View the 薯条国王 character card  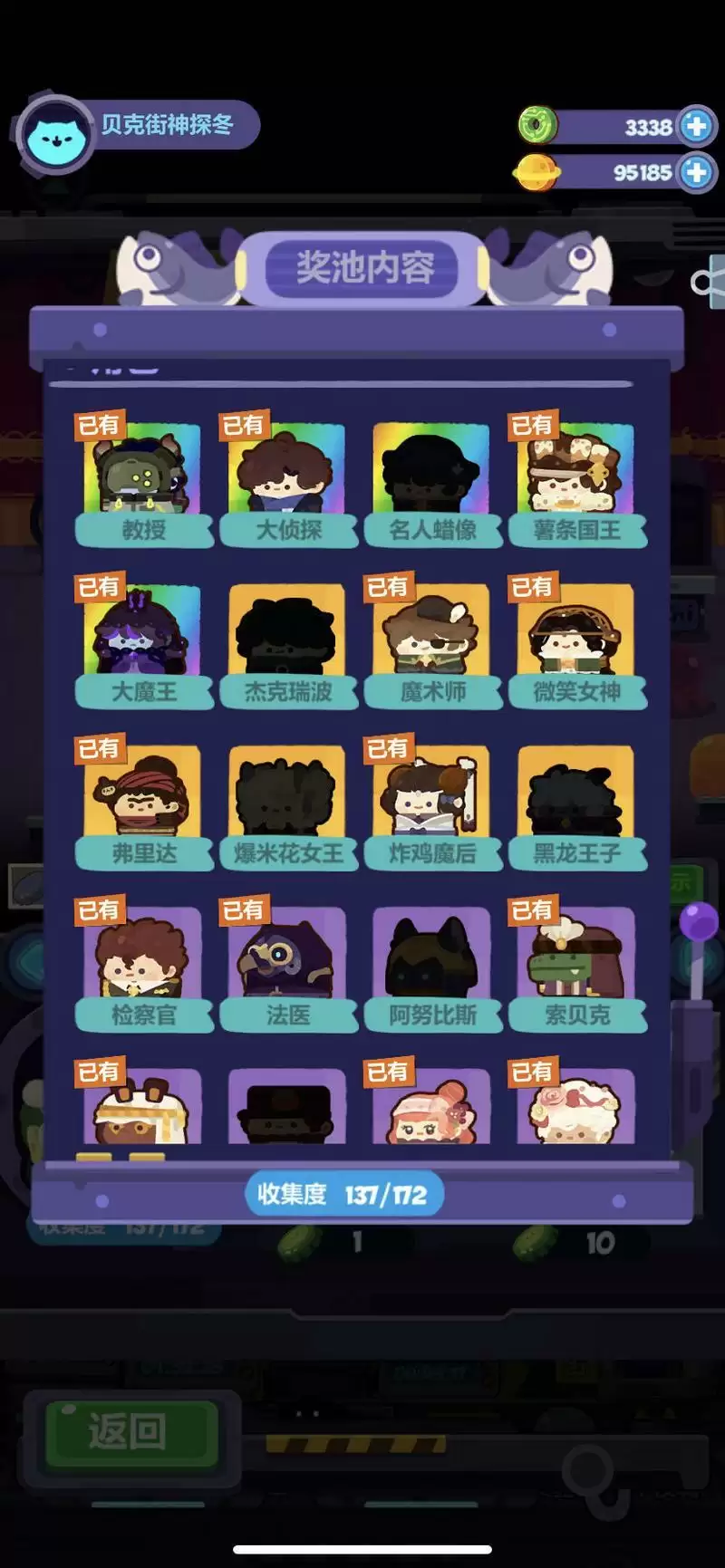tap(576, 480)
